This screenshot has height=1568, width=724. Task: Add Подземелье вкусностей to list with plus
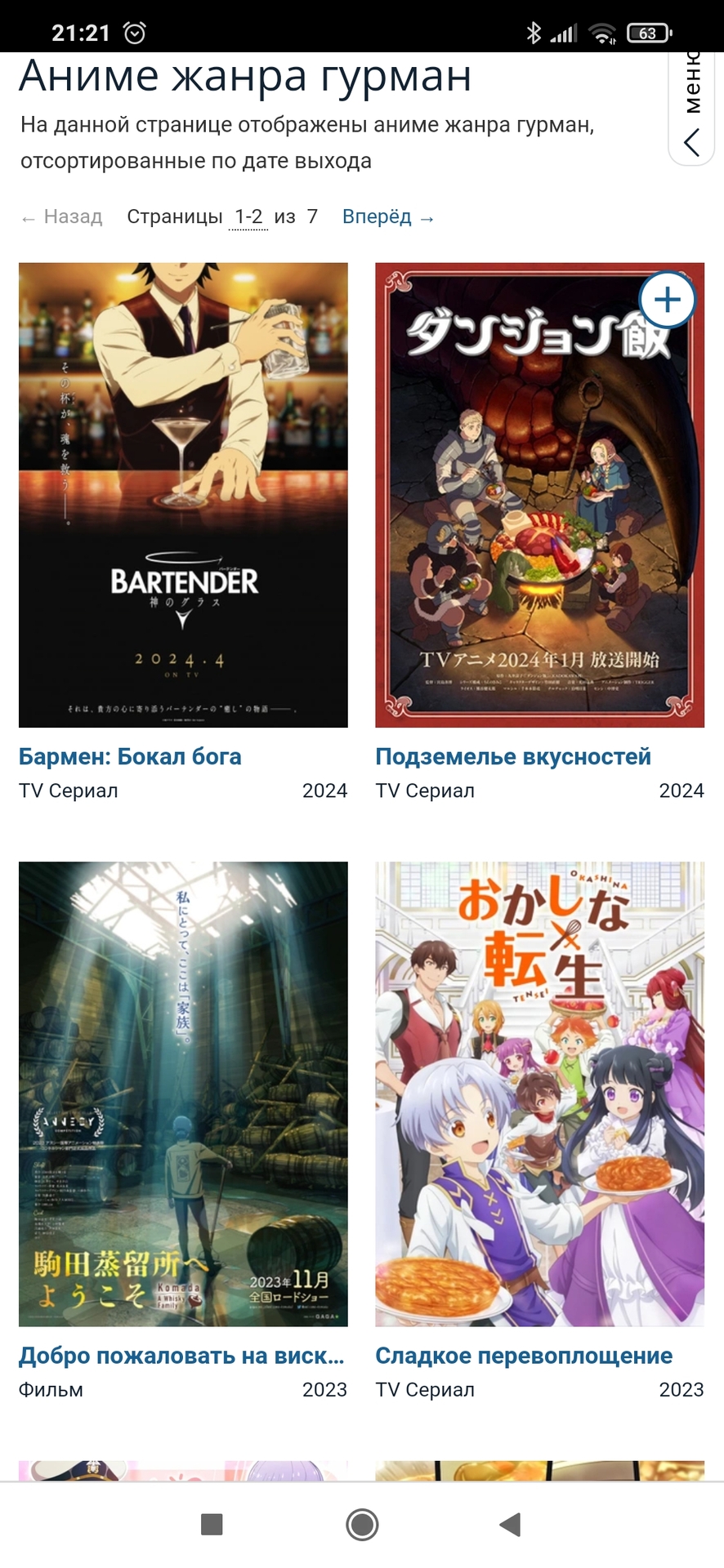pos(667,300)
